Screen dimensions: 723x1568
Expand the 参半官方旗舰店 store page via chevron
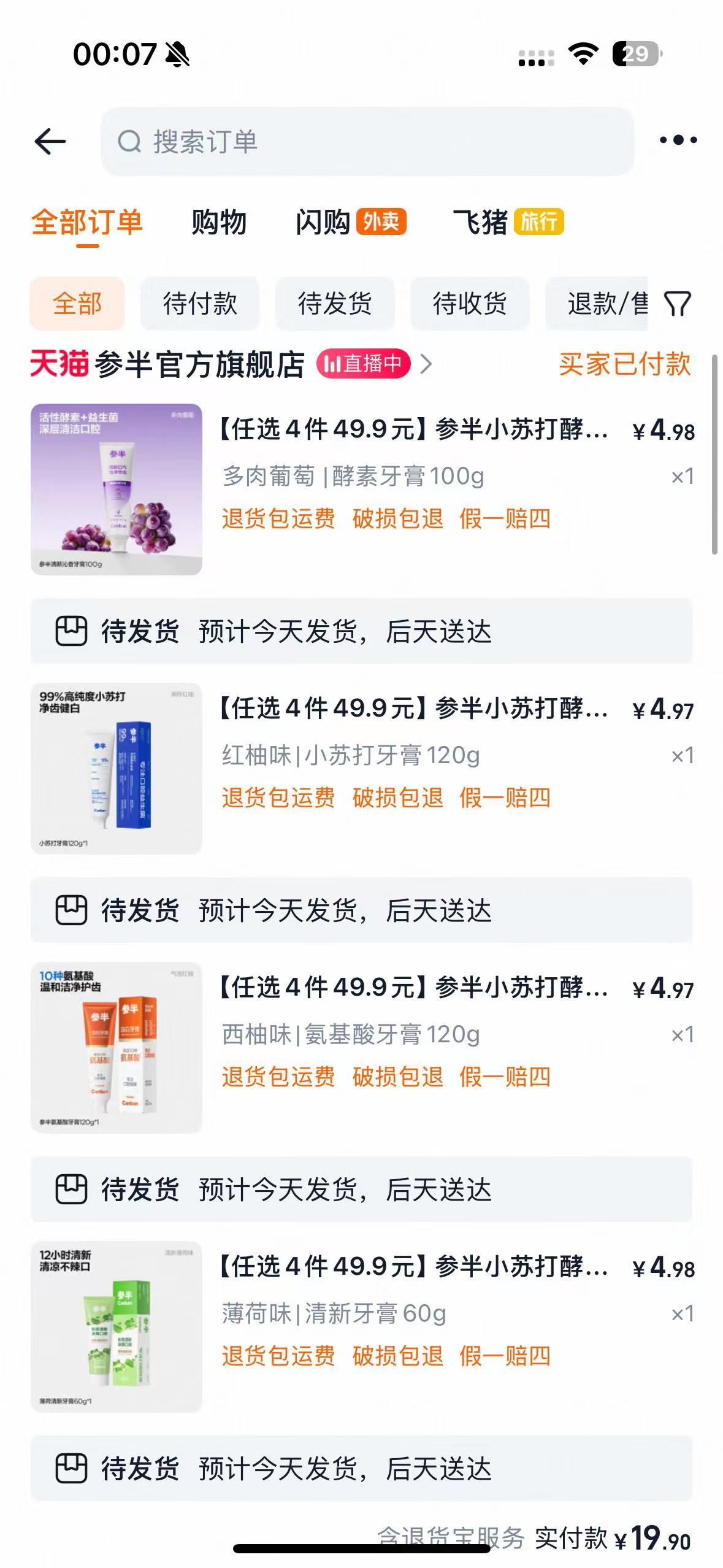(x=427, y=363)
